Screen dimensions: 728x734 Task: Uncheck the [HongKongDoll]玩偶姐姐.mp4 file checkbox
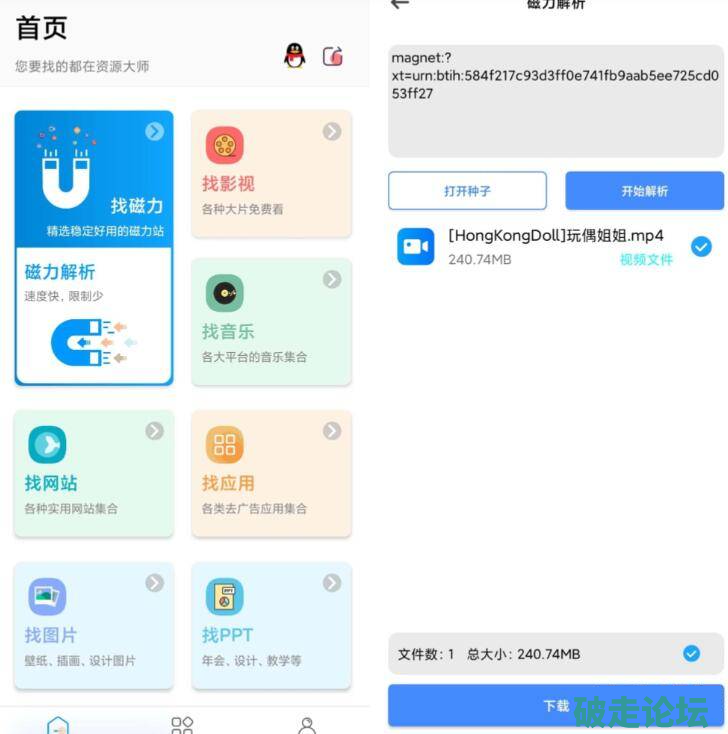point(701,246)
